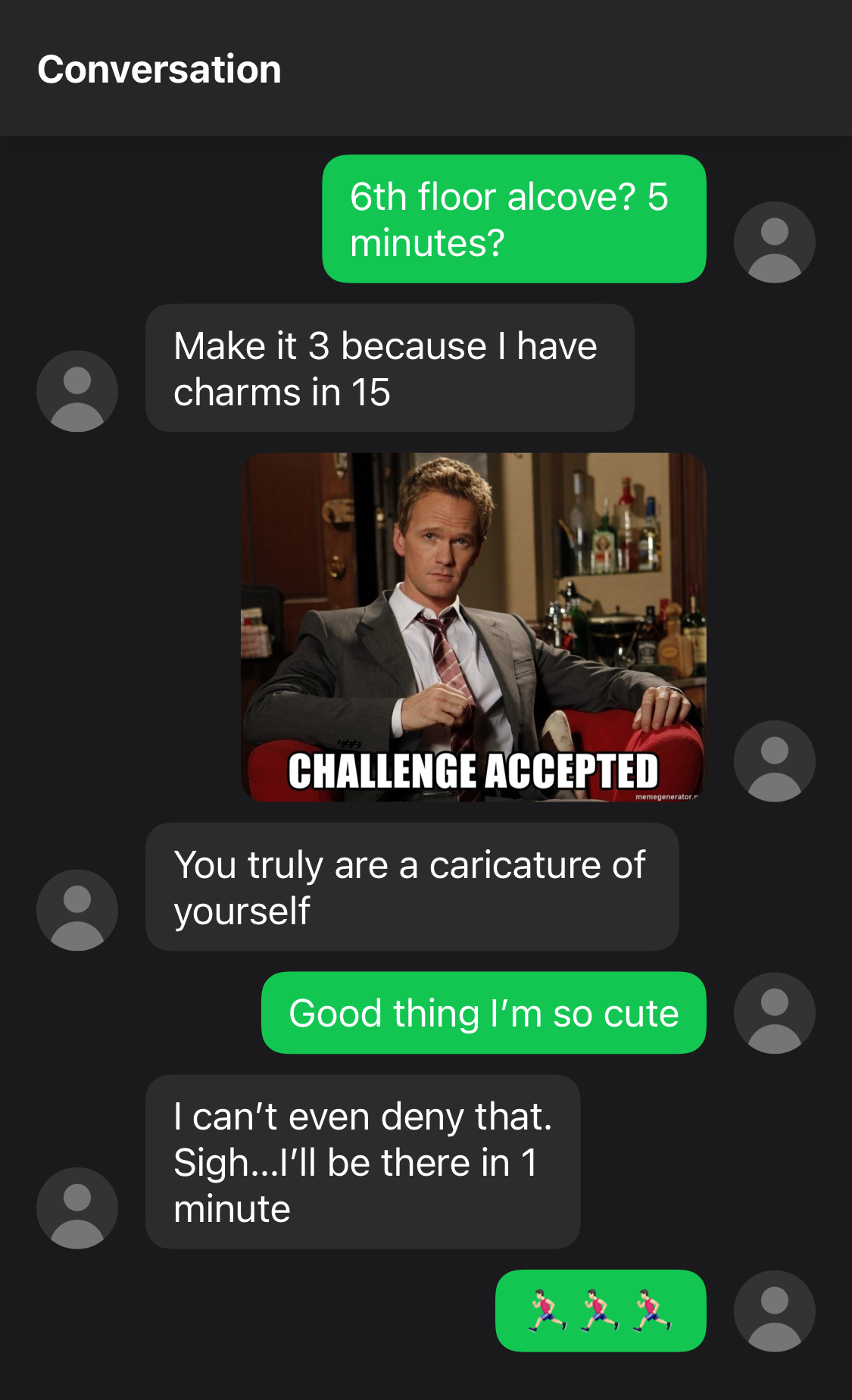This screenshot has width=852, height=1400.
Task: Open the Challenge Accepted meme image
Action: [x=473, y=627]
